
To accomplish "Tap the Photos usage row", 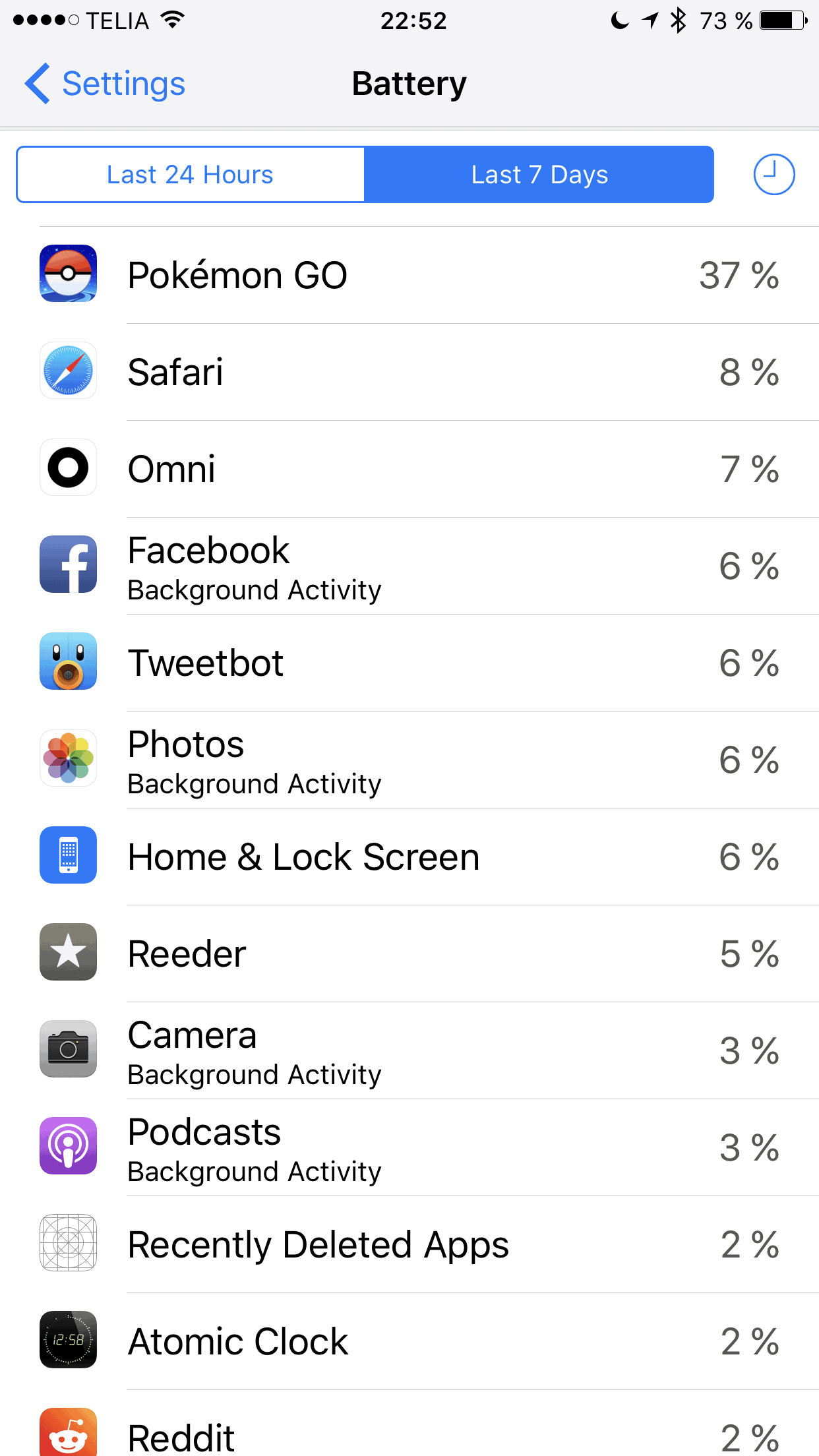I will pyautogui.click(x=409, y=760).
